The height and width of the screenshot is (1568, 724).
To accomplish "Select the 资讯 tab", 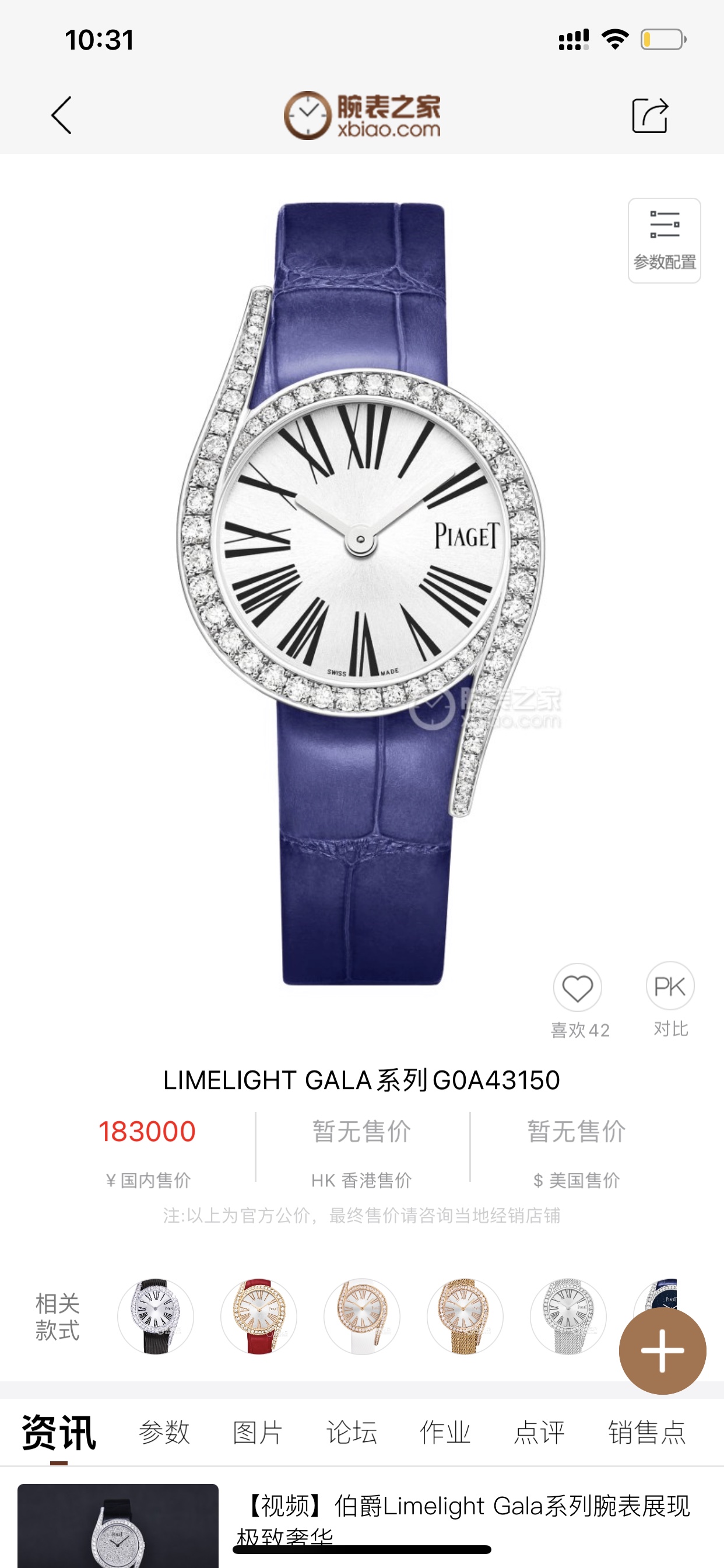I will coord(59,1432).
